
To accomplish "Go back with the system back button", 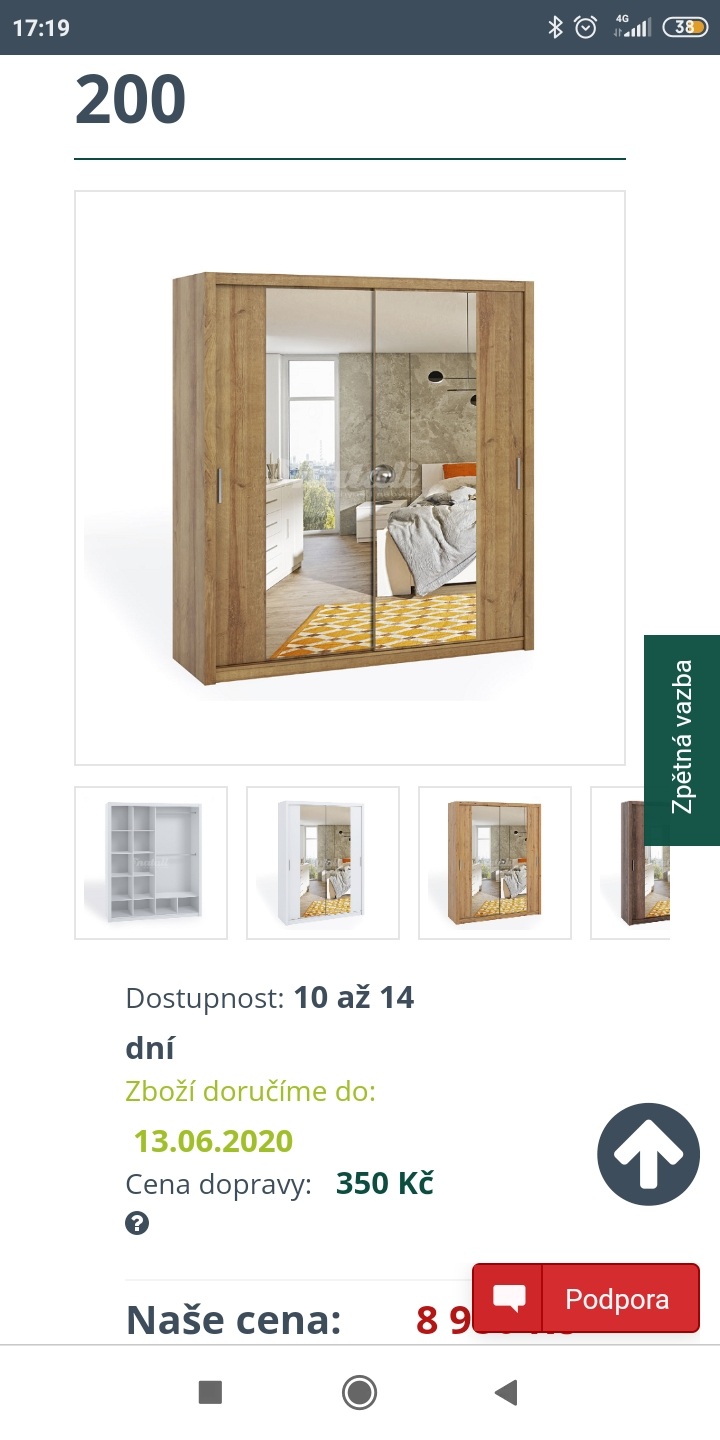I will (x=507, y=1392).
